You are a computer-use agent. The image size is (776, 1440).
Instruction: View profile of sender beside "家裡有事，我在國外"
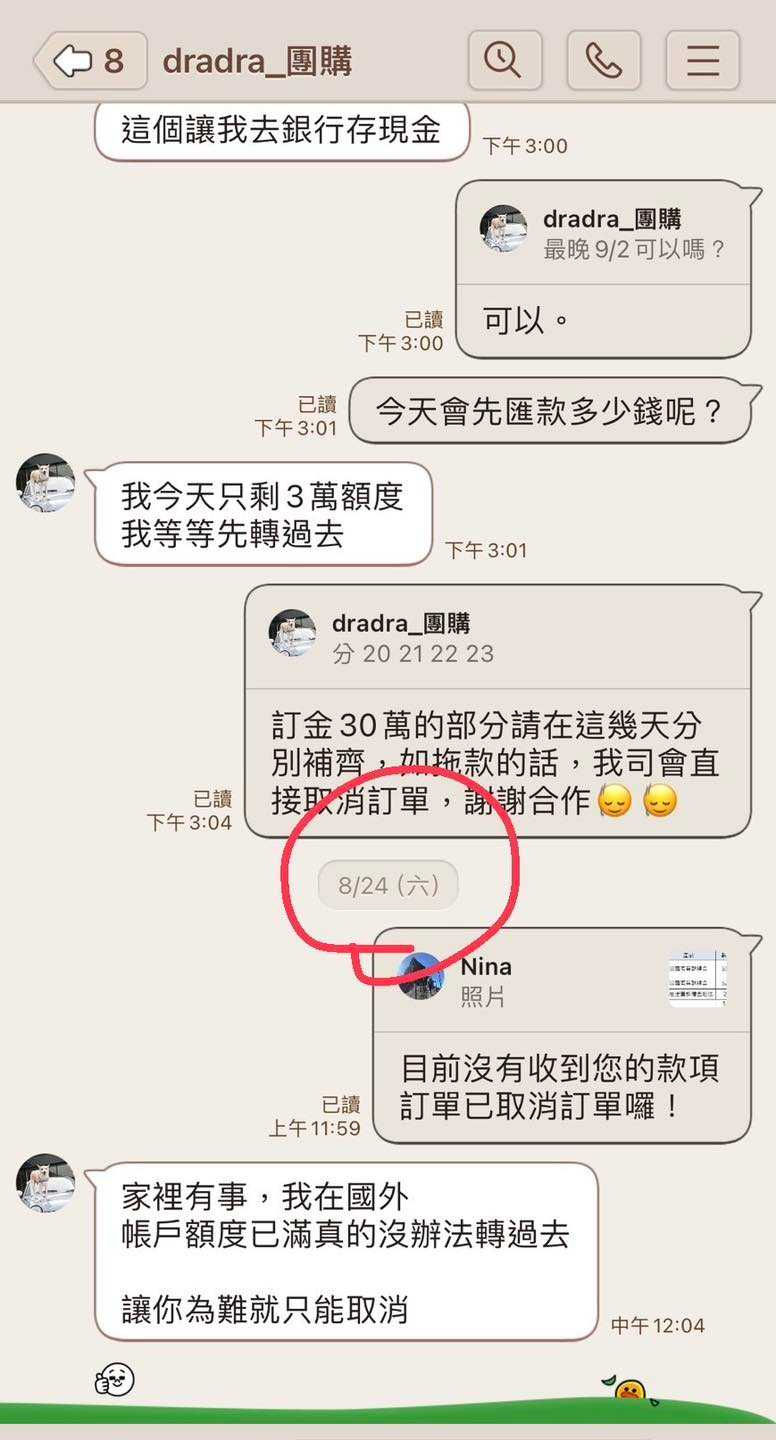click(45, 1183)
